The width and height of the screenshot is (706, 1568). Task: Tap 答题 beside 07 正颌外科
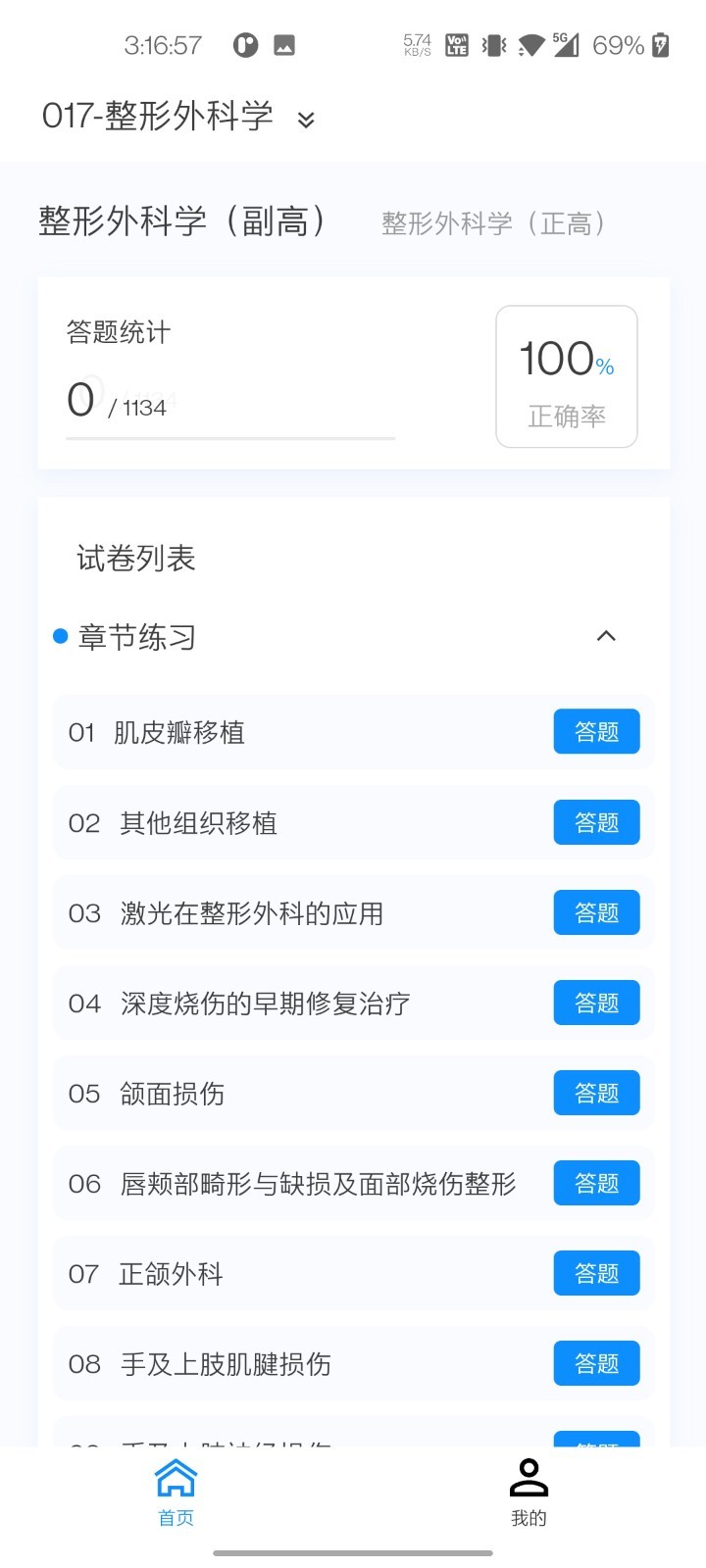pos(596,1272)
